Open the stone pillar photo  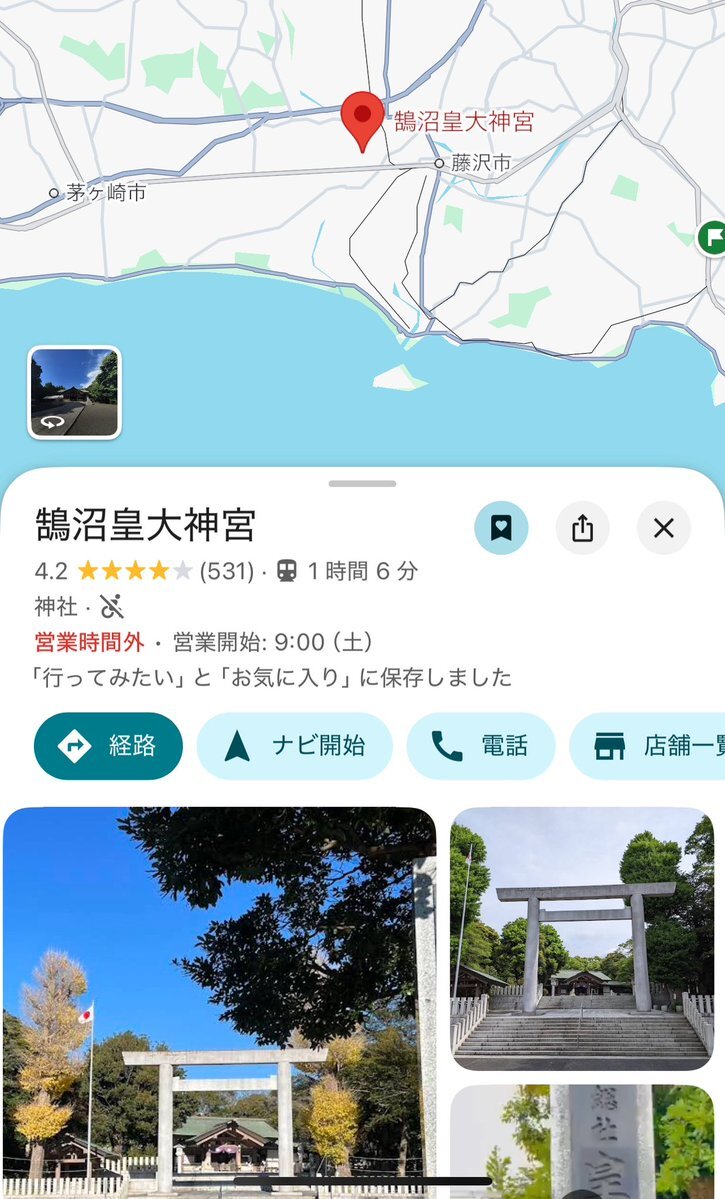(x=582, y=1142)
